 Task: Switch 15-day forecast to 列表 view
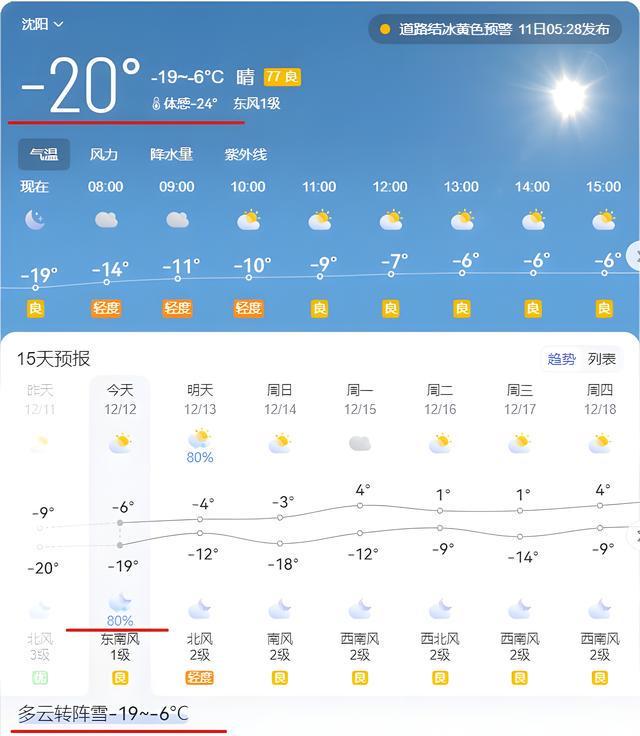click(602, 359)
